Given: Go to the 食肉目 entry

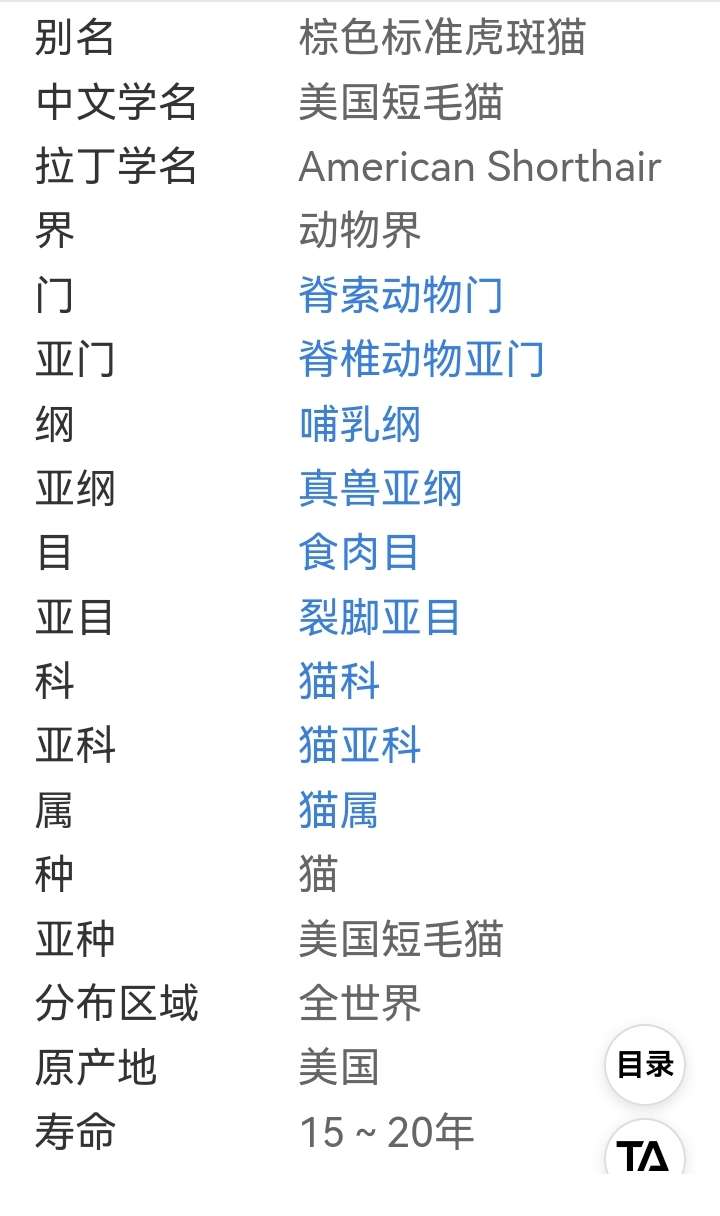Looking at the screenshot, I should [359, 553].
